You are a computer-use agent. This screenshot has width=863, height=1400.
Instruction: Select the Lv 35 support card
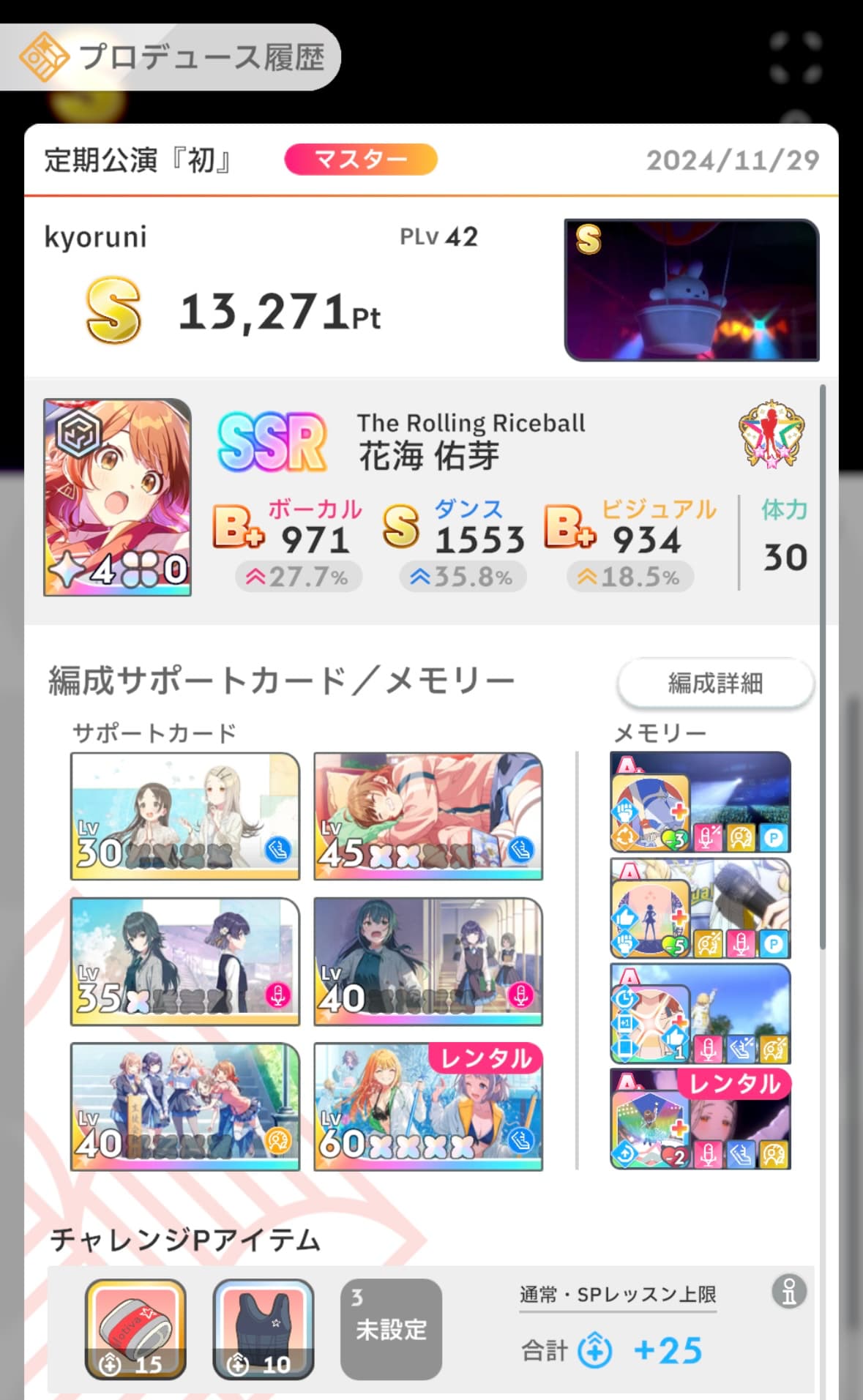click(185, 961)
